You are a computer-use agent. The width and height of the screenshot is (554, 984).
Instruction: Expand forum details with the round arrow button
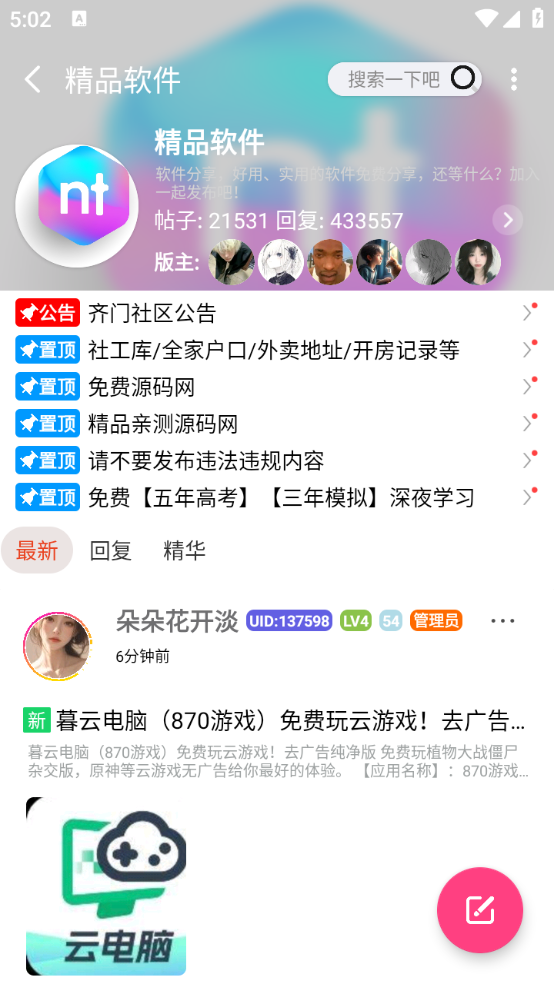(x=508, y=220)
